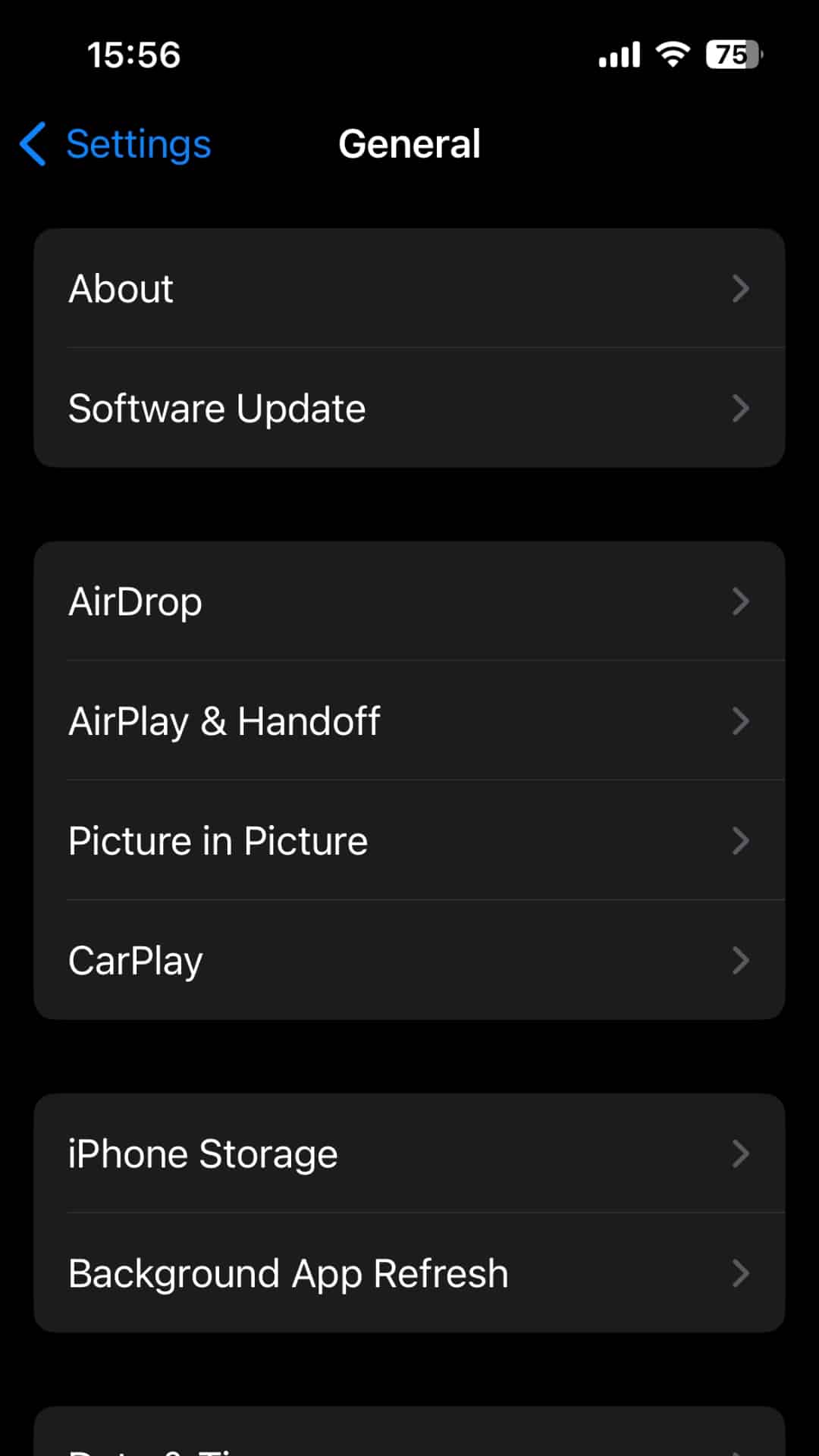Tap the General title header
The image size is (819, 1456).
point(409,143)
